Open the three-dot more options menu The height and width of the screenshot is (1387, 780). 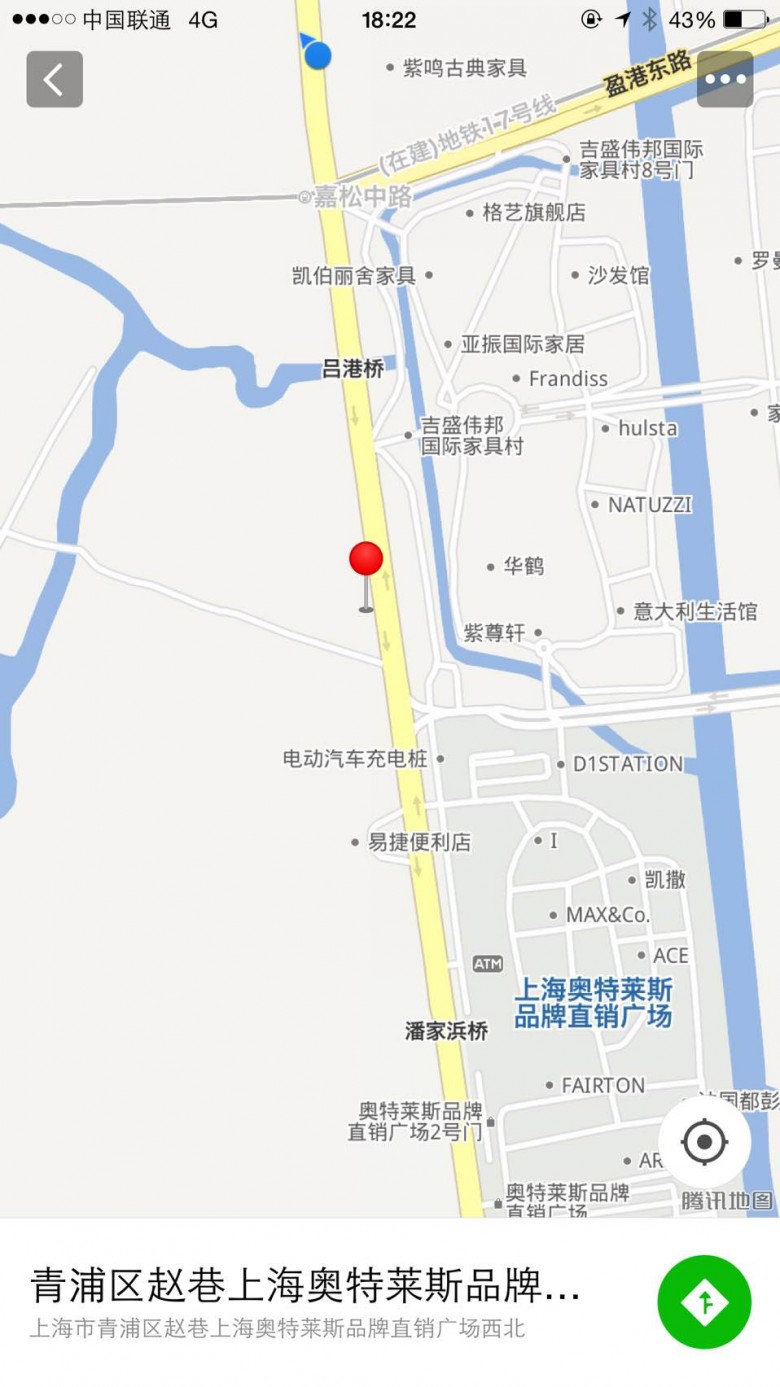tap(724, 79)
